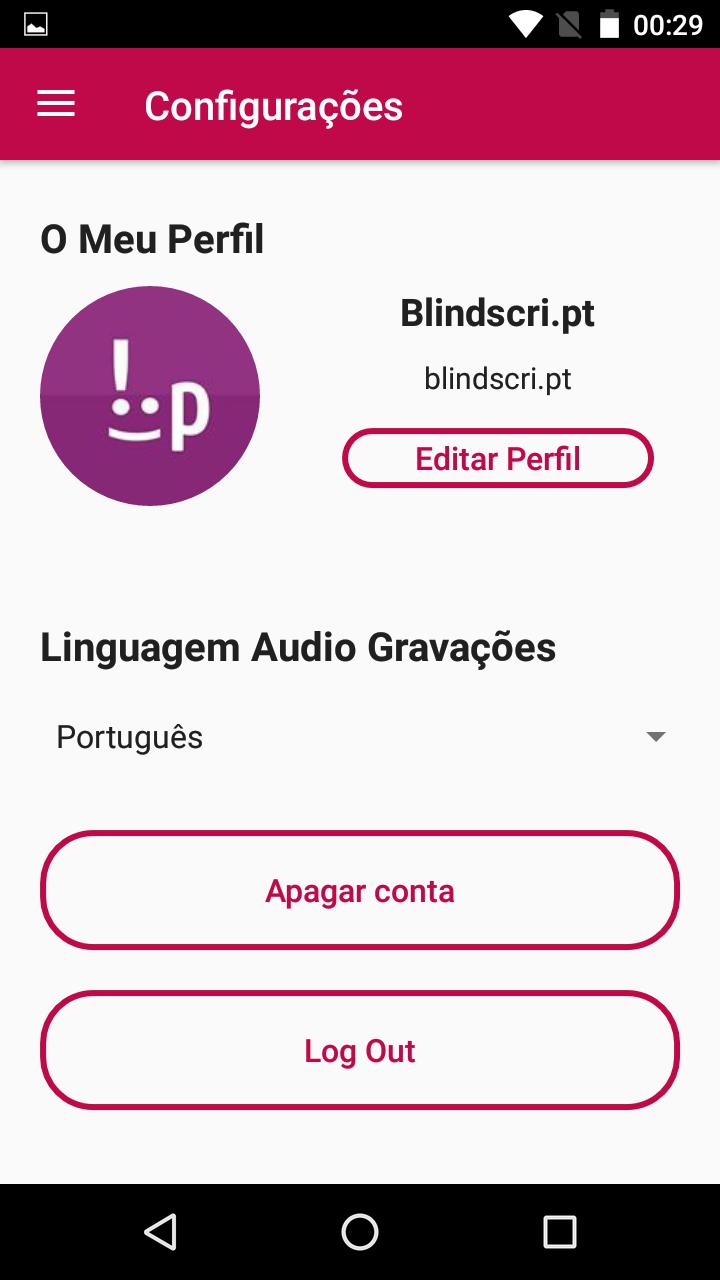Go back with the system back button
Image resolution: width=720 pixels, height=1280 pixels.
[160, 1232]
